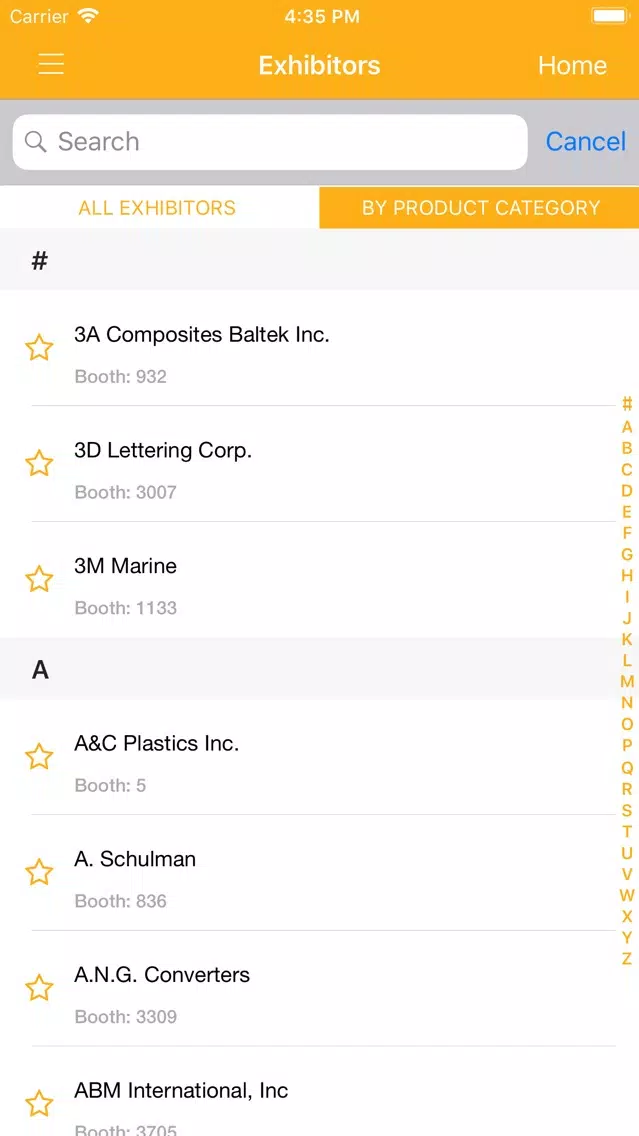Star A&C Plastics Inc. as favorite
The height and width of the screenshot is (1136, 639).
click(39, 756)
